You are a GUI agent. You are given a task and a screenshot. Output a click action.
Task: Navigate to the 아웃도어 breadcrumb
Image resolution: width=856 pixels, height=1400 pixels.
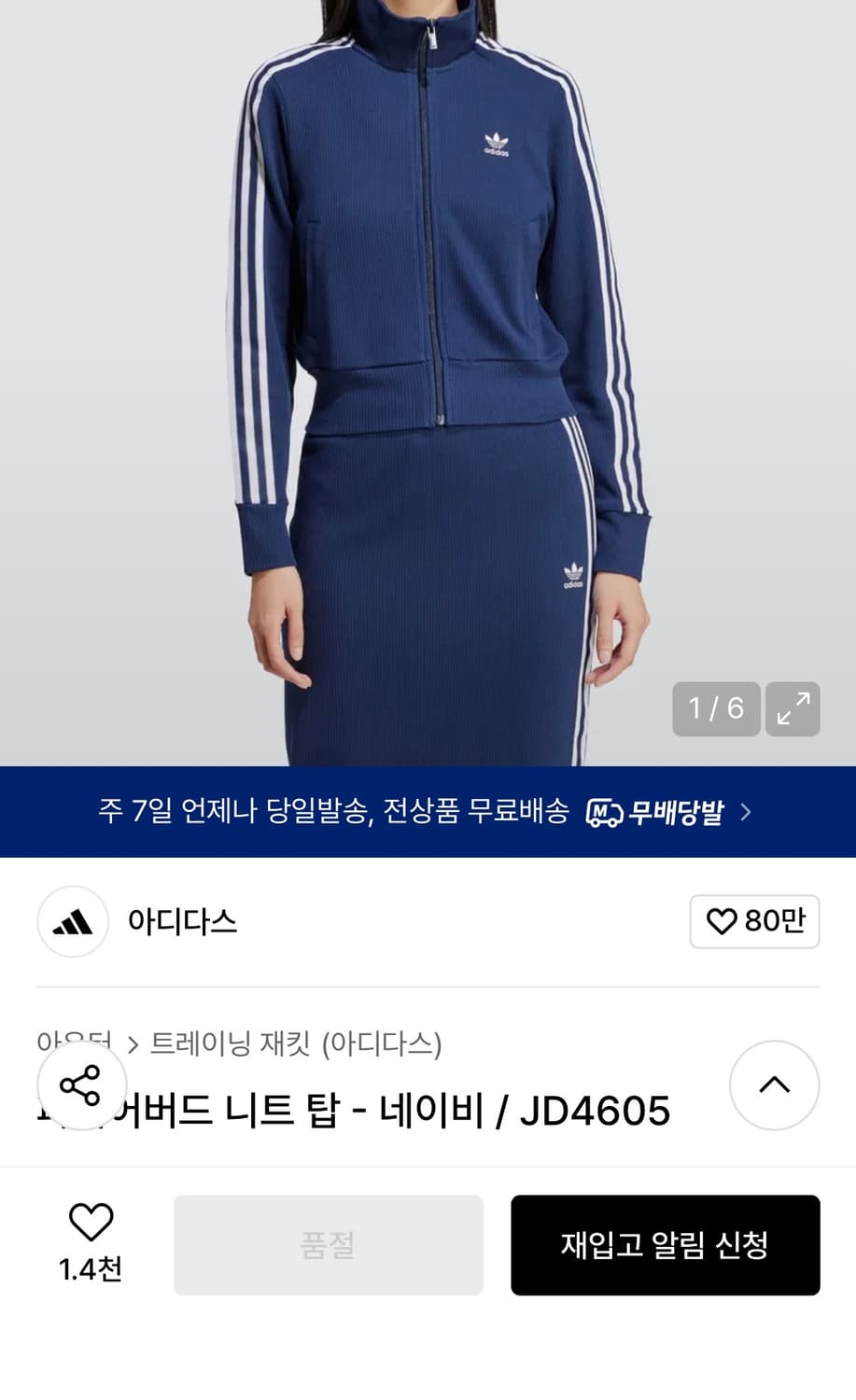[75, 1044]
